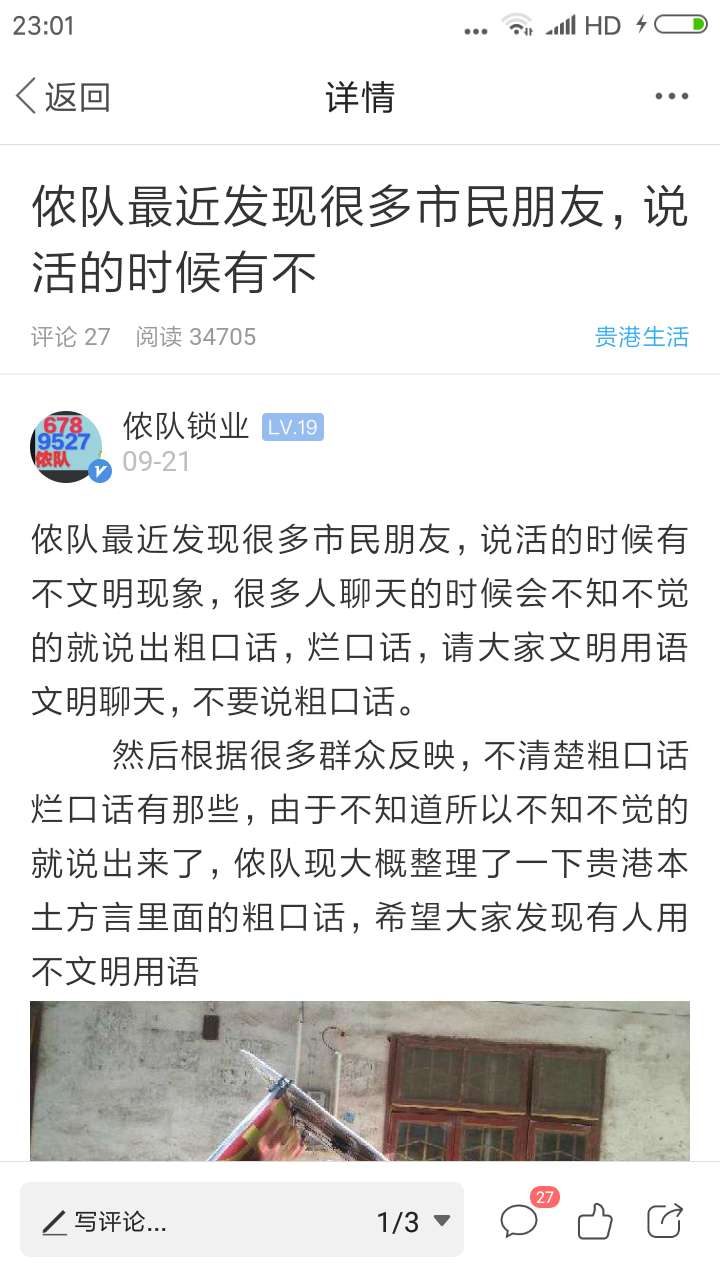Like this post with thumbs-up

pos(595,1221)
